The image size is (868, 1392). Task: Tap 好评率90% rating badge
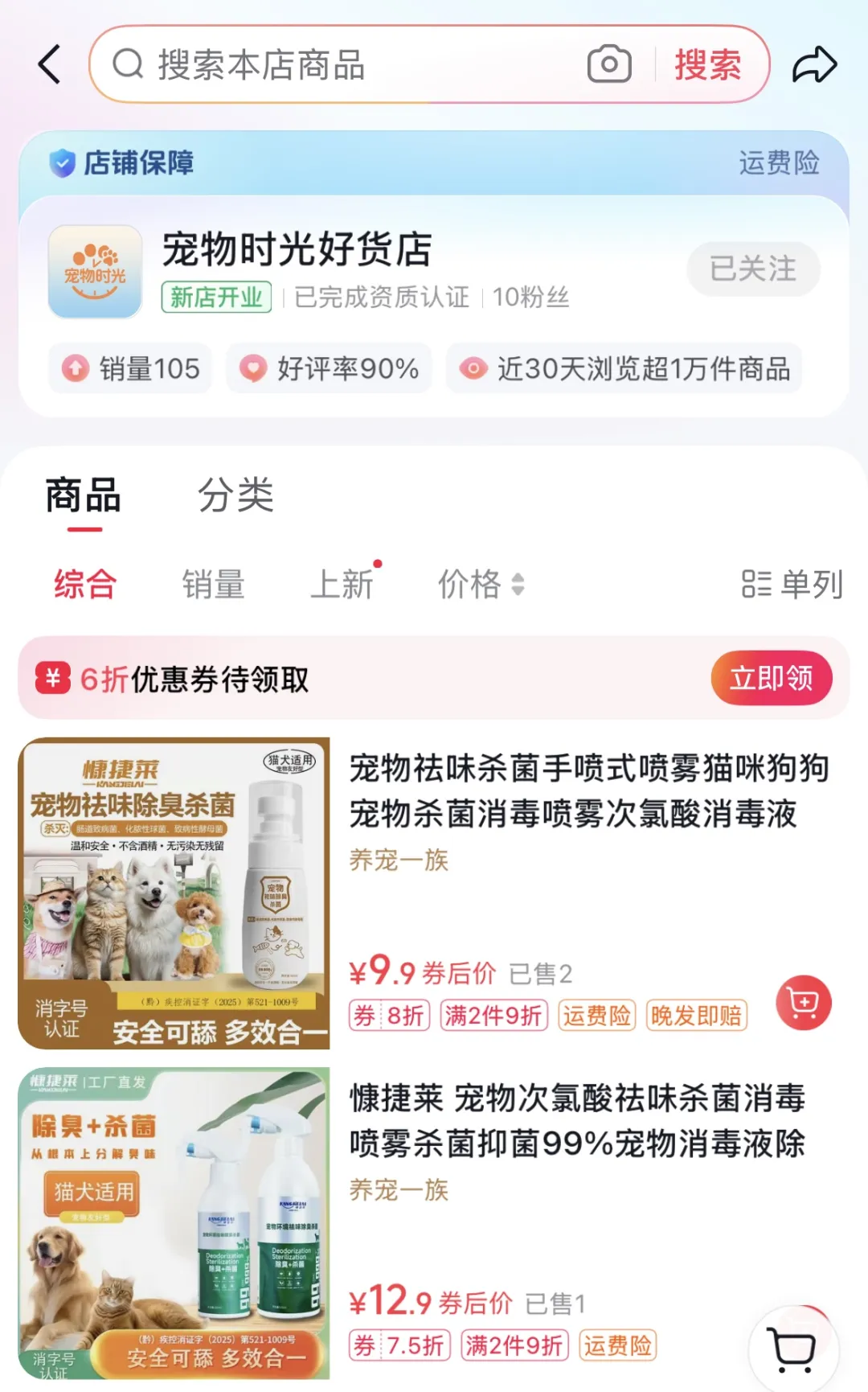330,368
